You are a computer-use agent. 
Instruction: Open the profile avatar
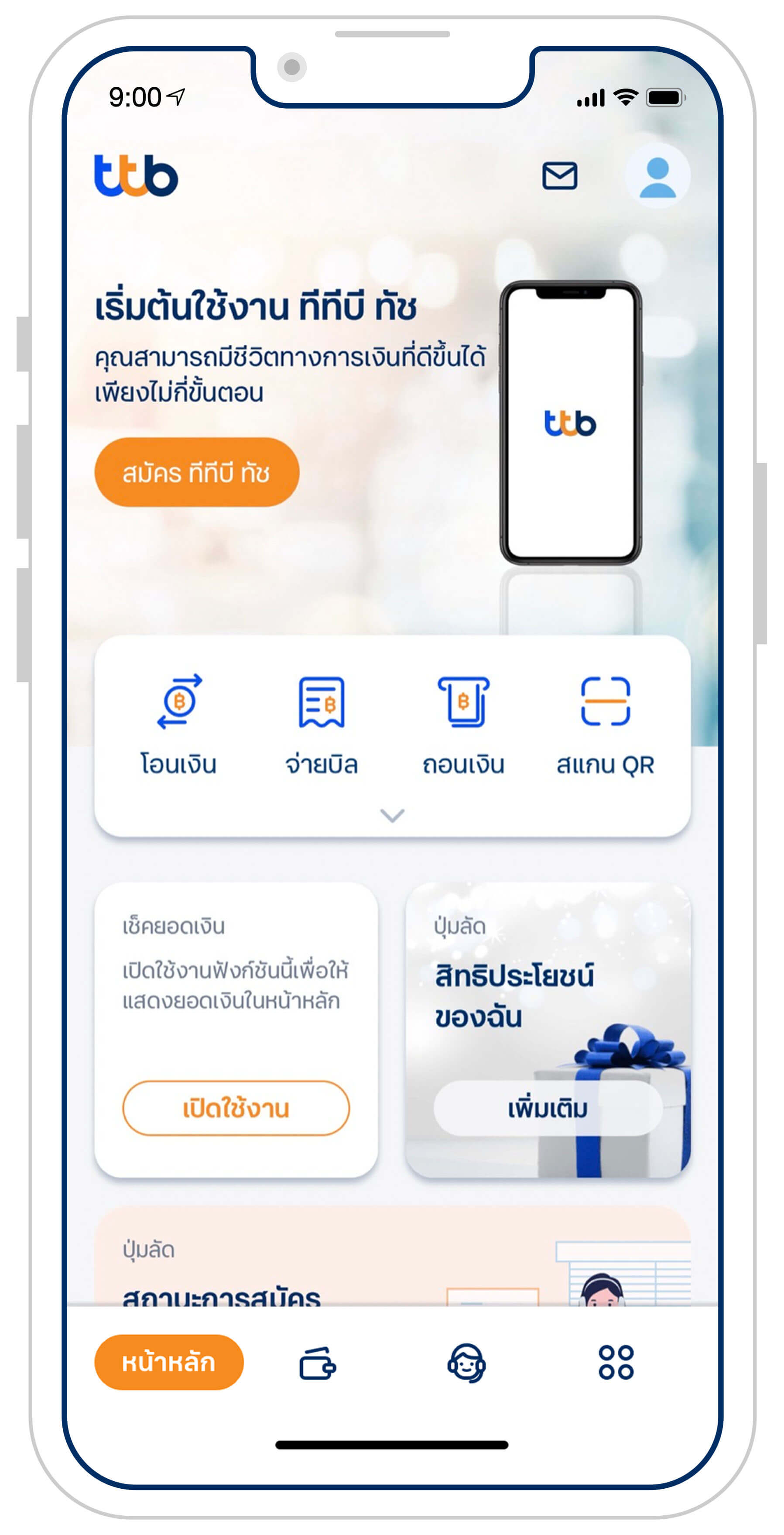[657, 176]
